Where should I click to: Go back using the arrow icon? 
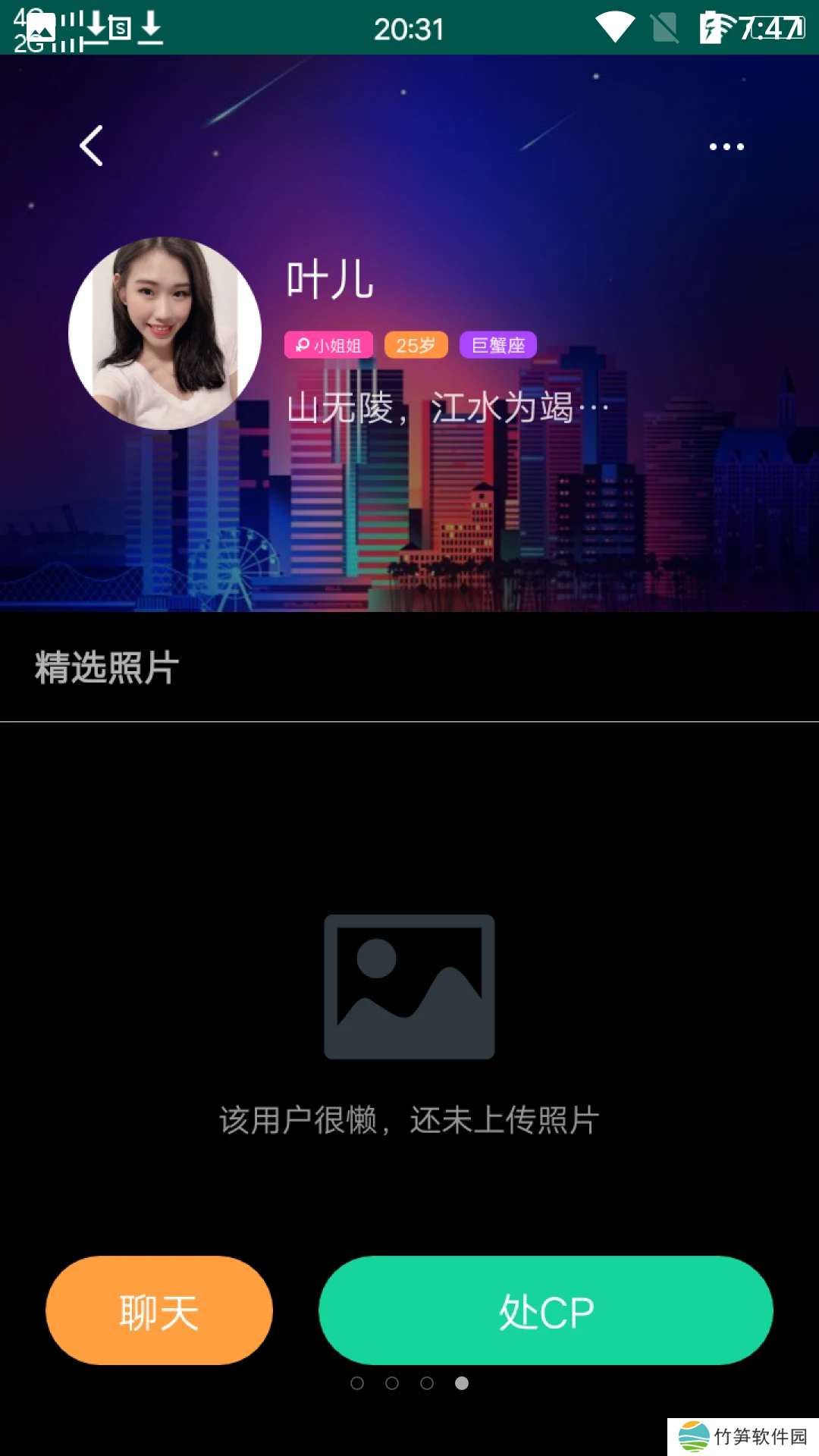click(92, 146)
